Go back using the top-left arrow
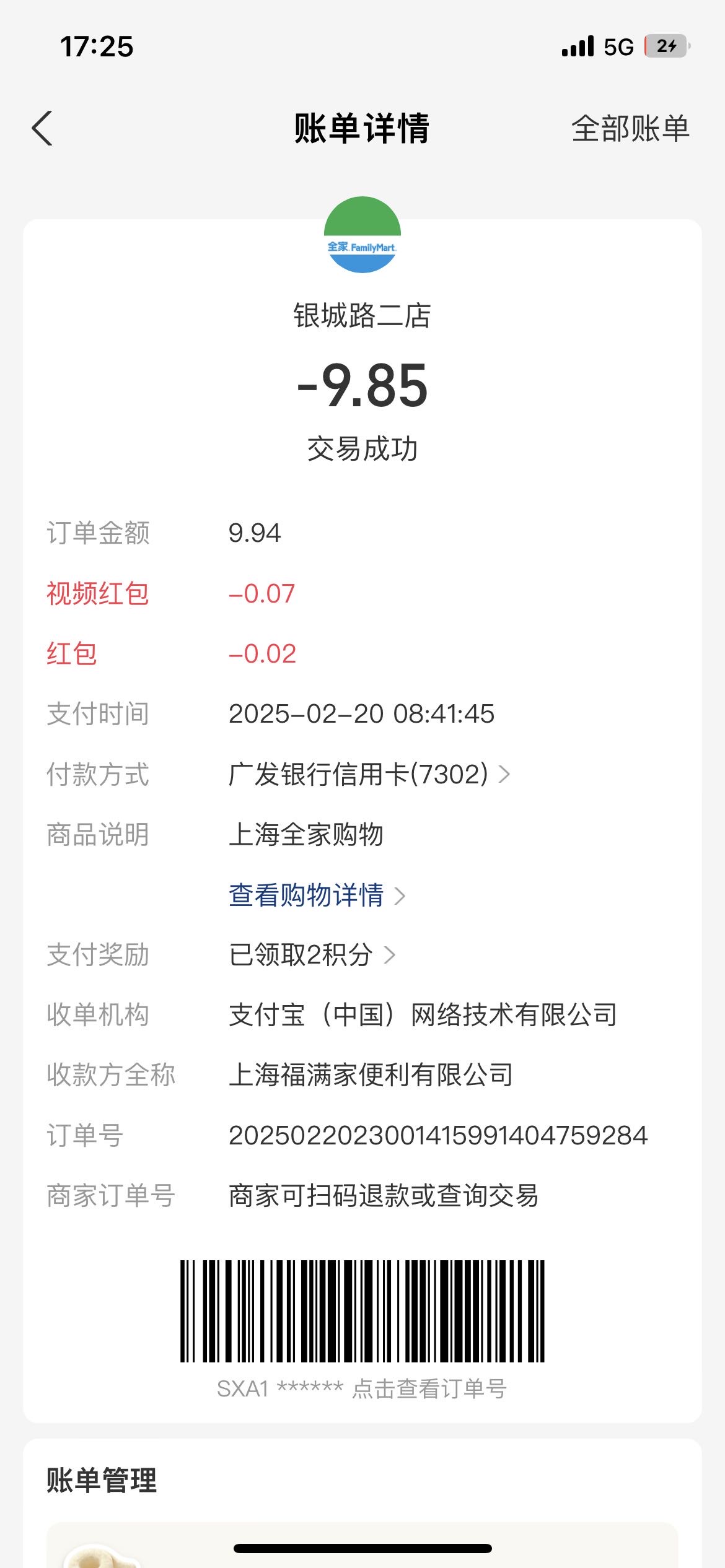Viewport: 725px width, 1568px height. (42, 129)
